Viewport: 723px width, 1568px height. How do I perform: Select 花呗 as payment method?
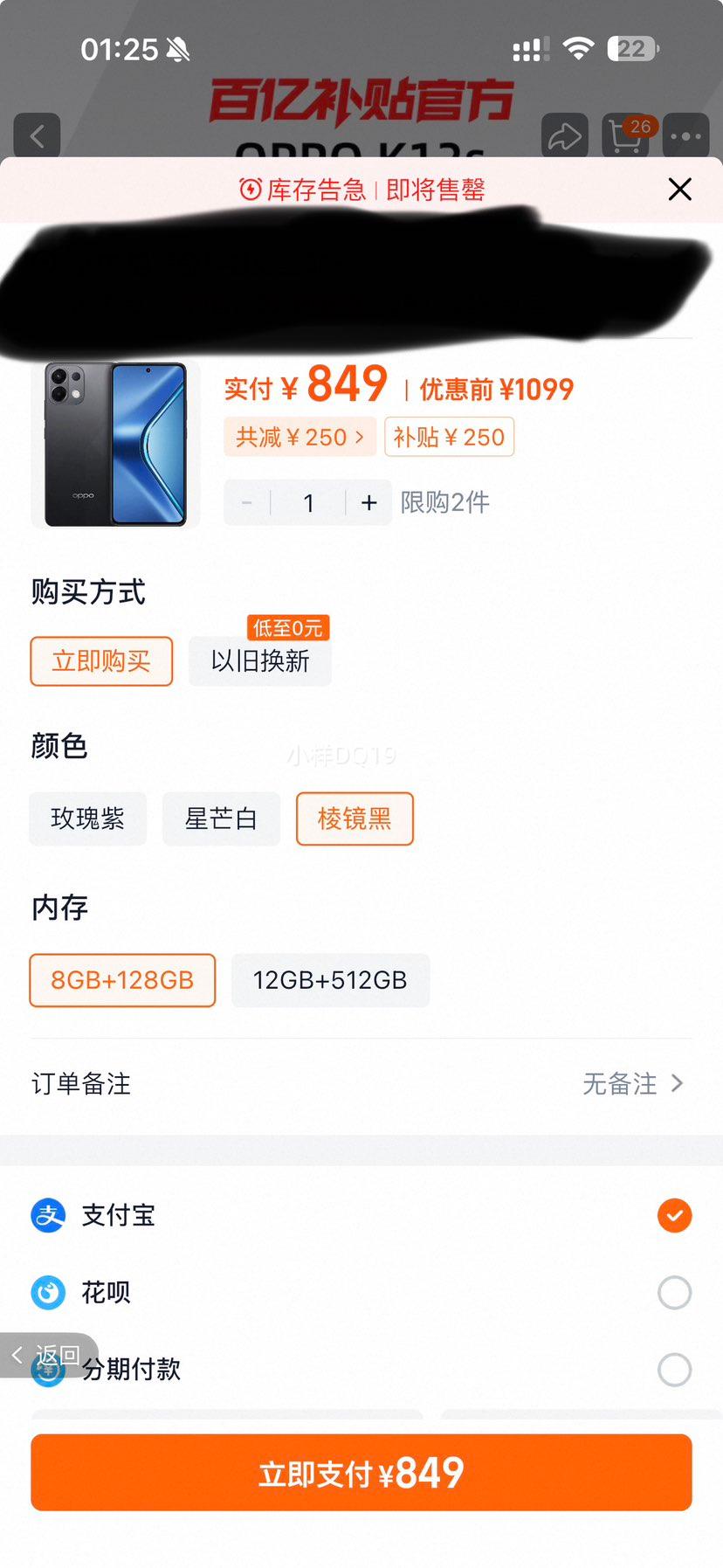pos(361,1292)
